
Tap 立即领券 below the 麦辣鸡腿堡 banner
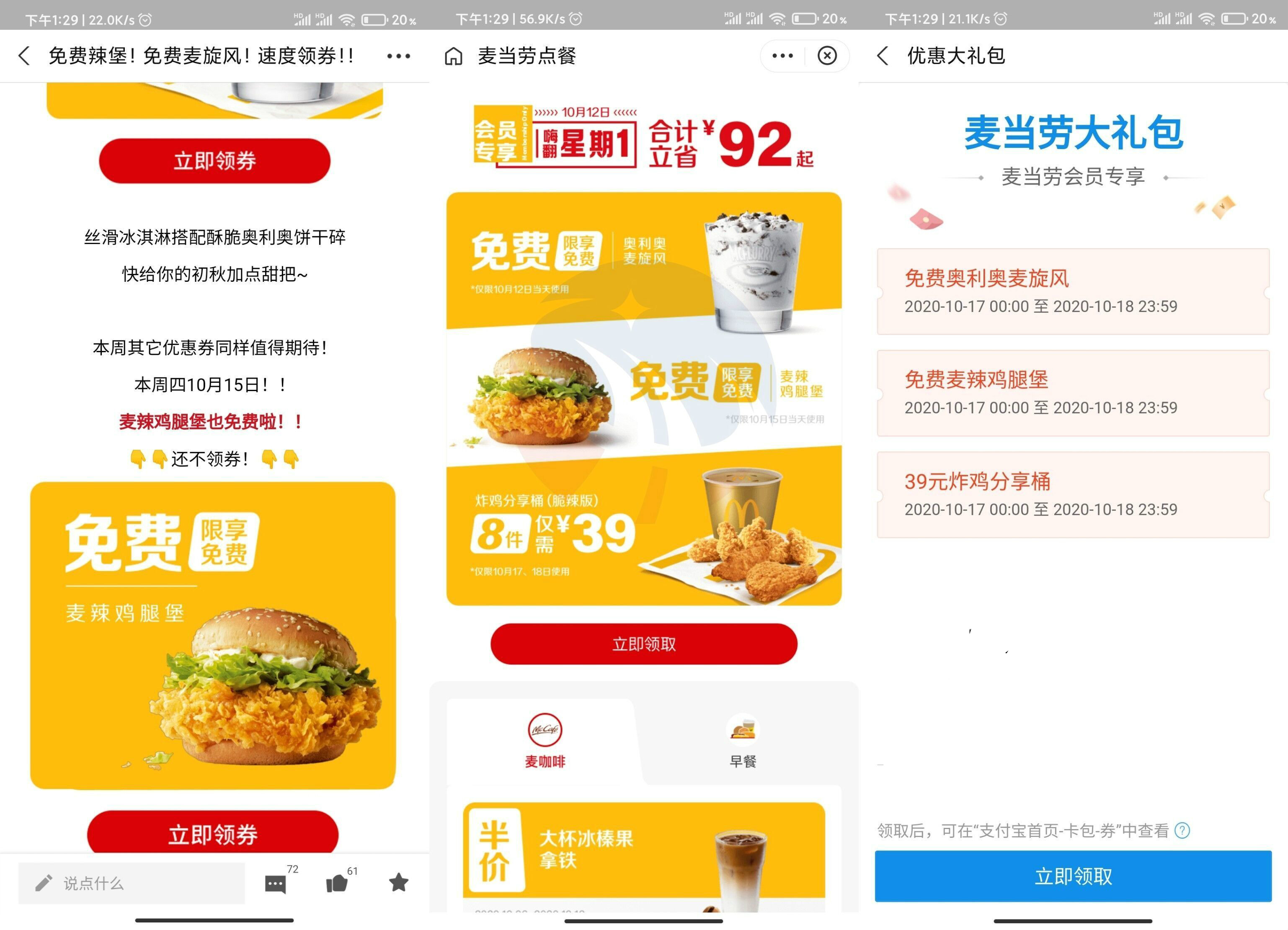(x=213, y=833)
